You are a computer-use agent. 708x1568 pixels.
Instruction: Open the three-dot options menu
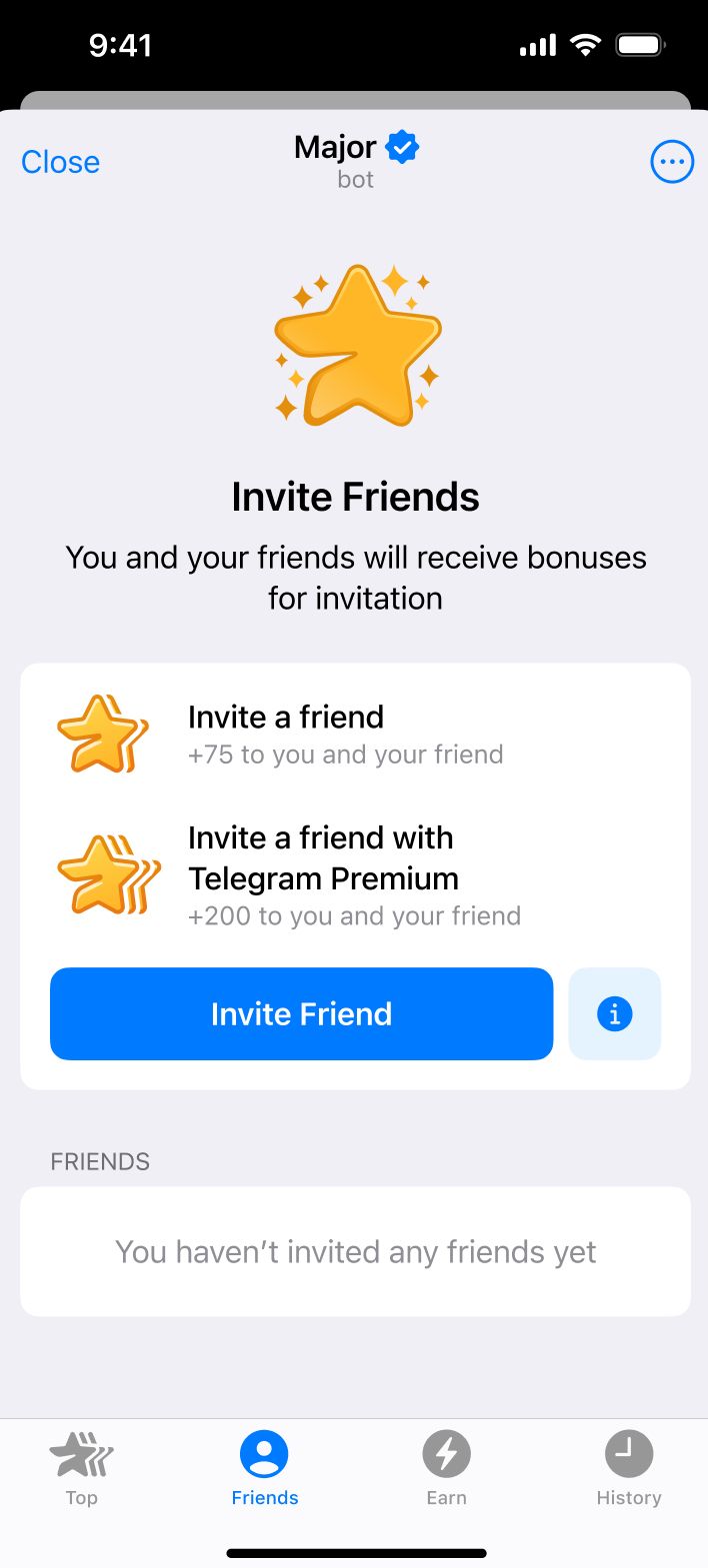click(671, 162)
